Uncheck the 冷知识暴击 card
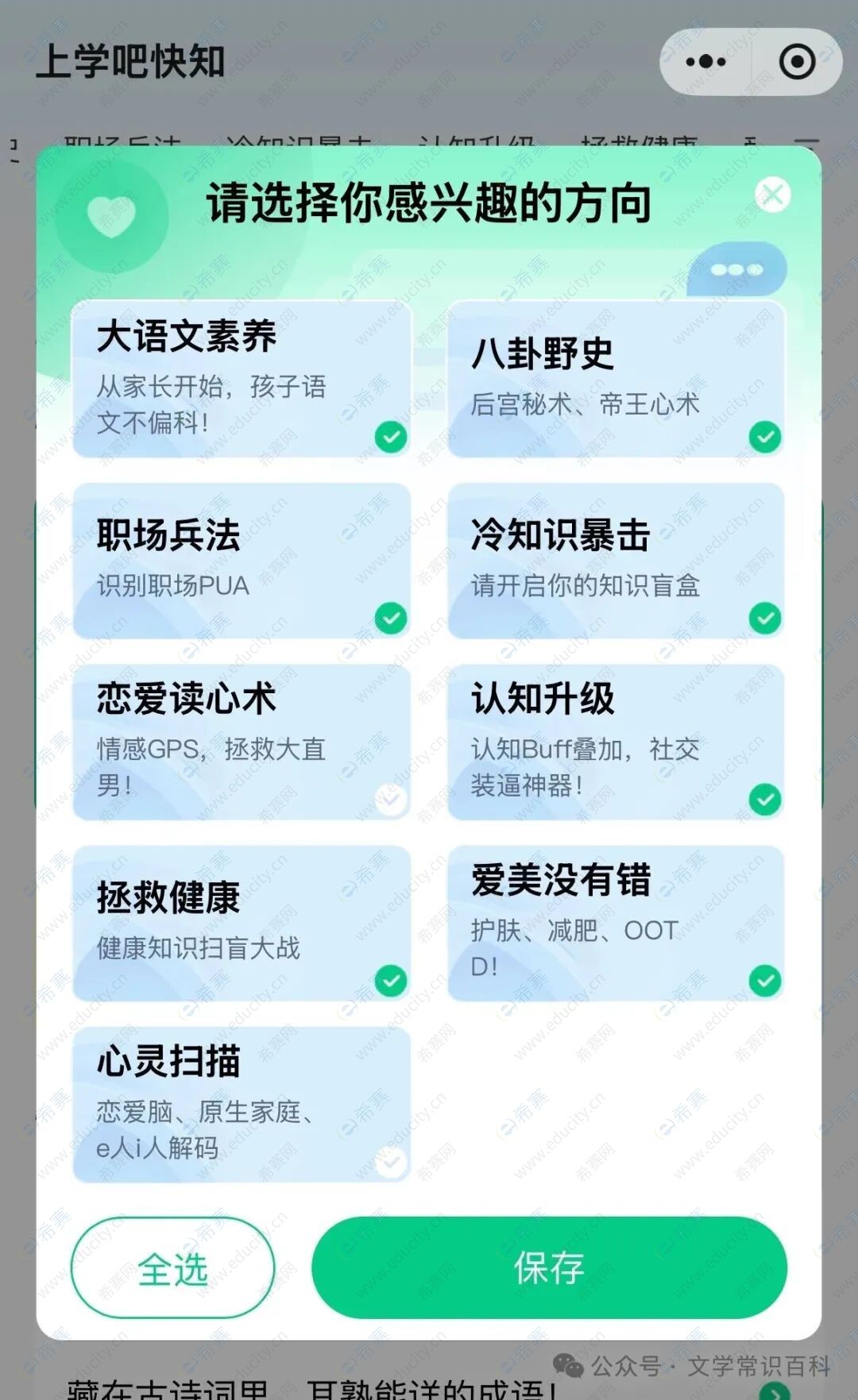The image size is (858, 1400). click(616, 561)
